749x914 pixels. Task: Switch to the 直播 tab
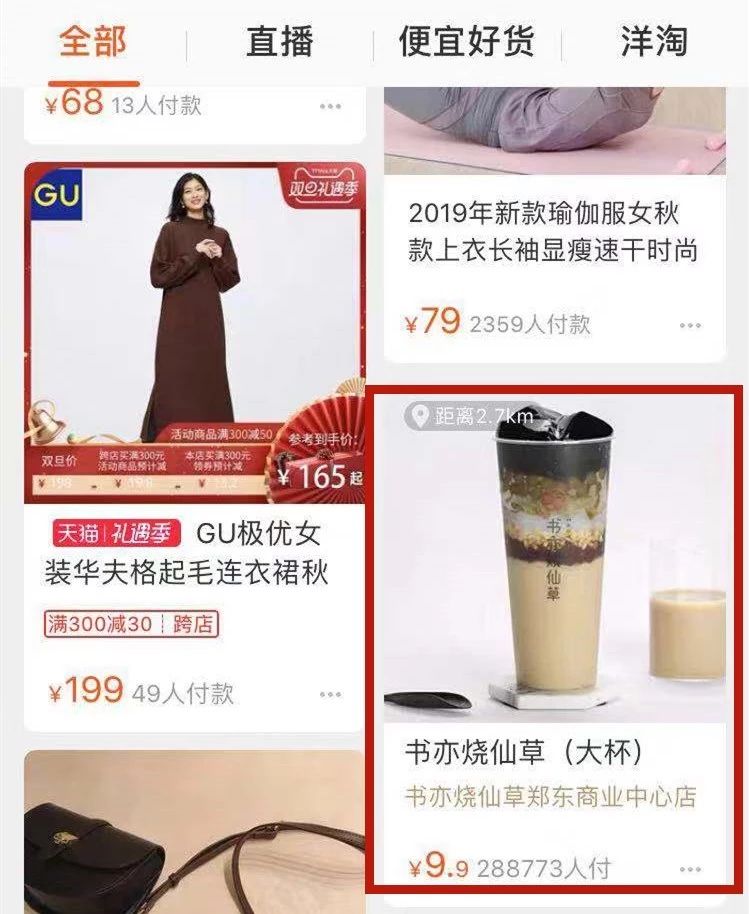279,42
